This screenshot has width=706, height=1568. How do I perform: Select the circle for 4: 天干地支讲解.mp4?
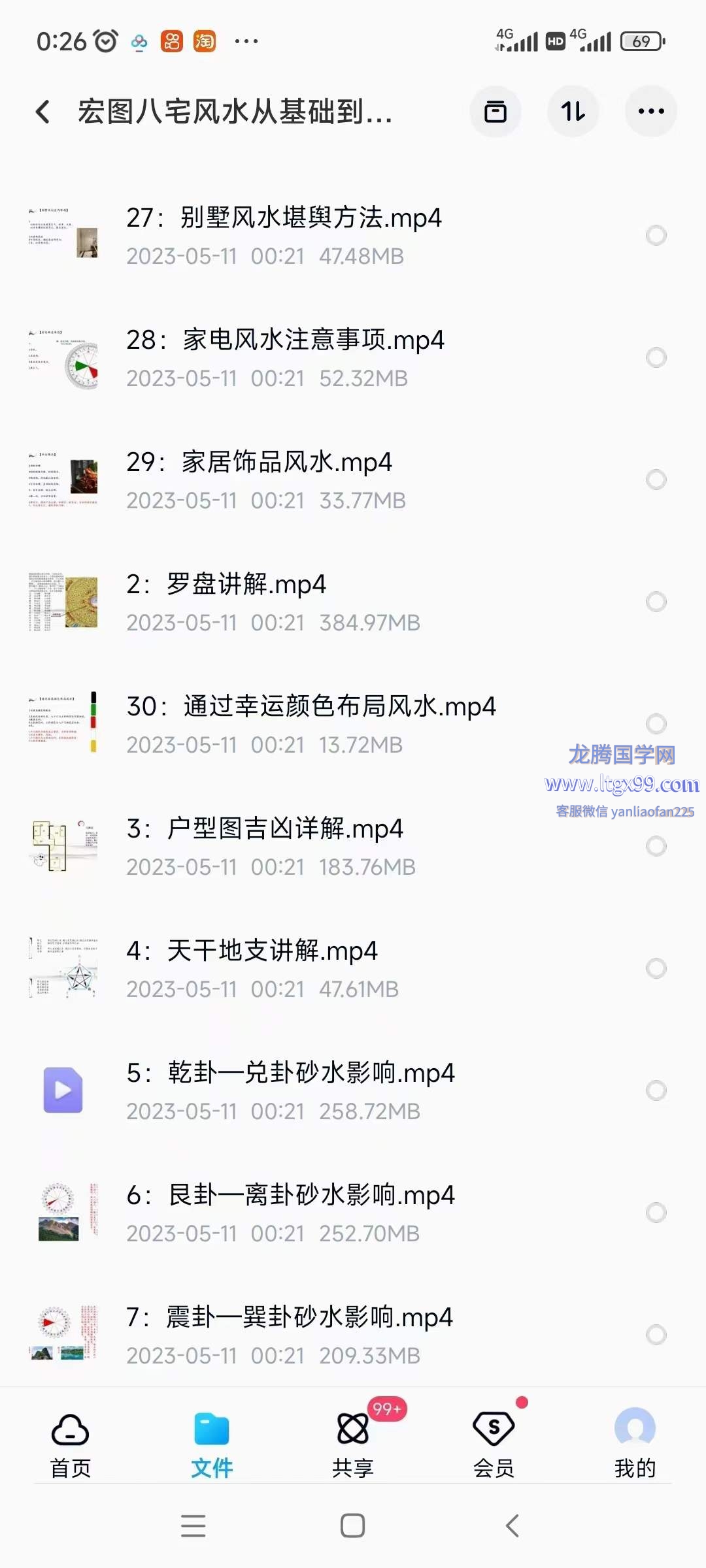(x=656, y=968)
